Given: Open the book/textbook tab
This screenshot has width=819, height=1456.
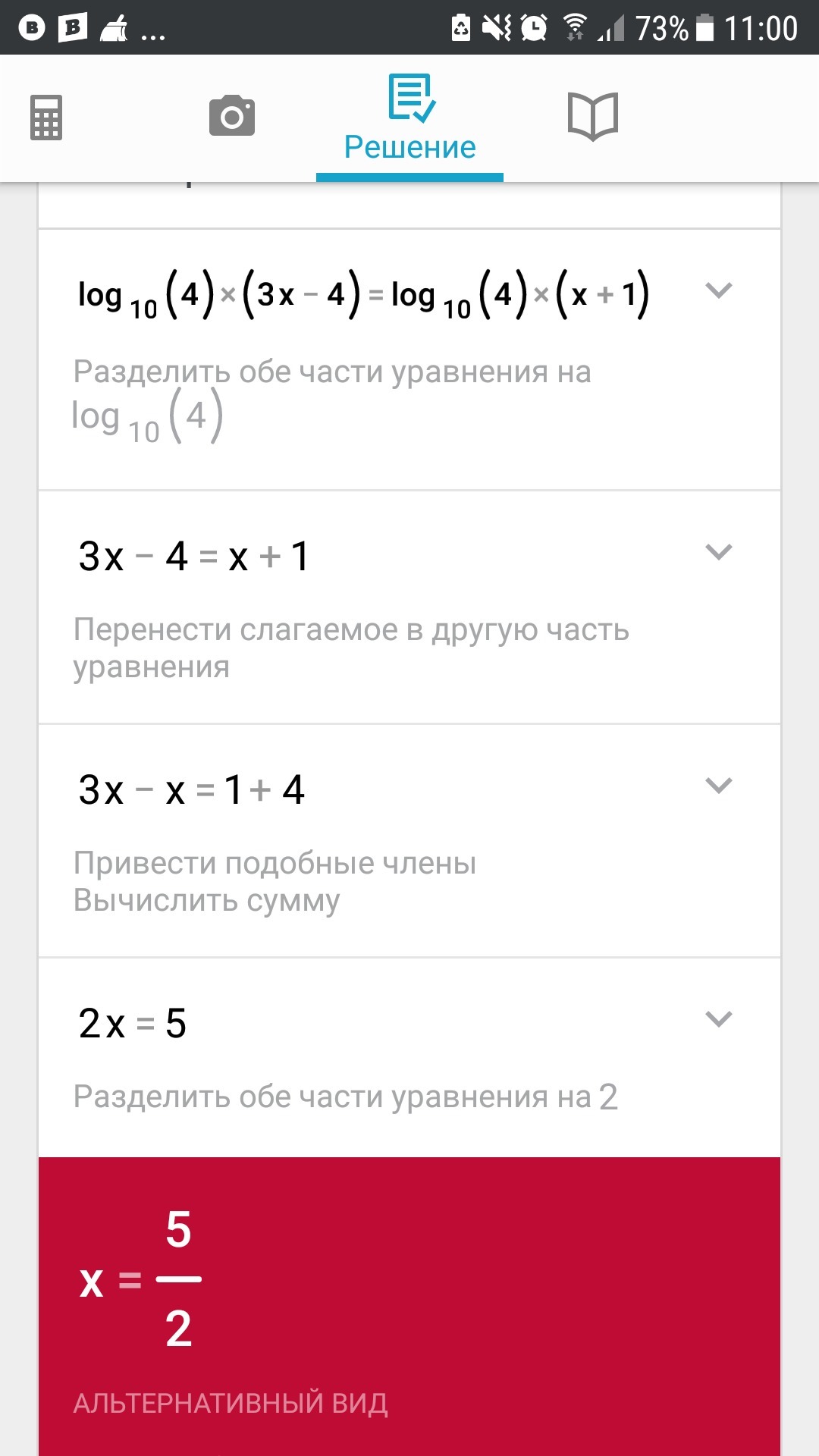Looking at the screenshot, I should [593, 116].
